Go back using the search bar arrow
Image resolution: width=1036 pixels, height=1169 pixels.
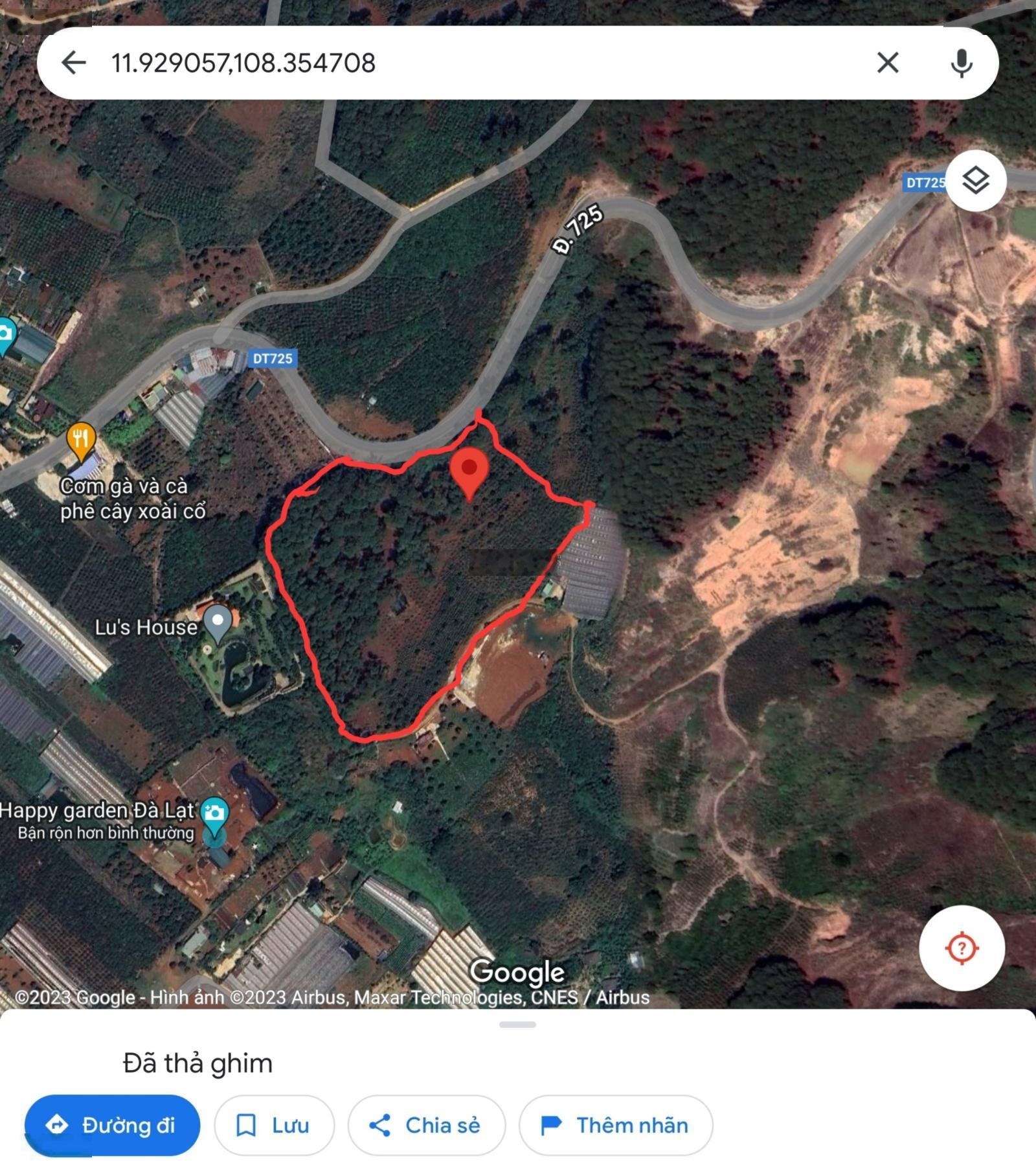click(x=74, y=63)
